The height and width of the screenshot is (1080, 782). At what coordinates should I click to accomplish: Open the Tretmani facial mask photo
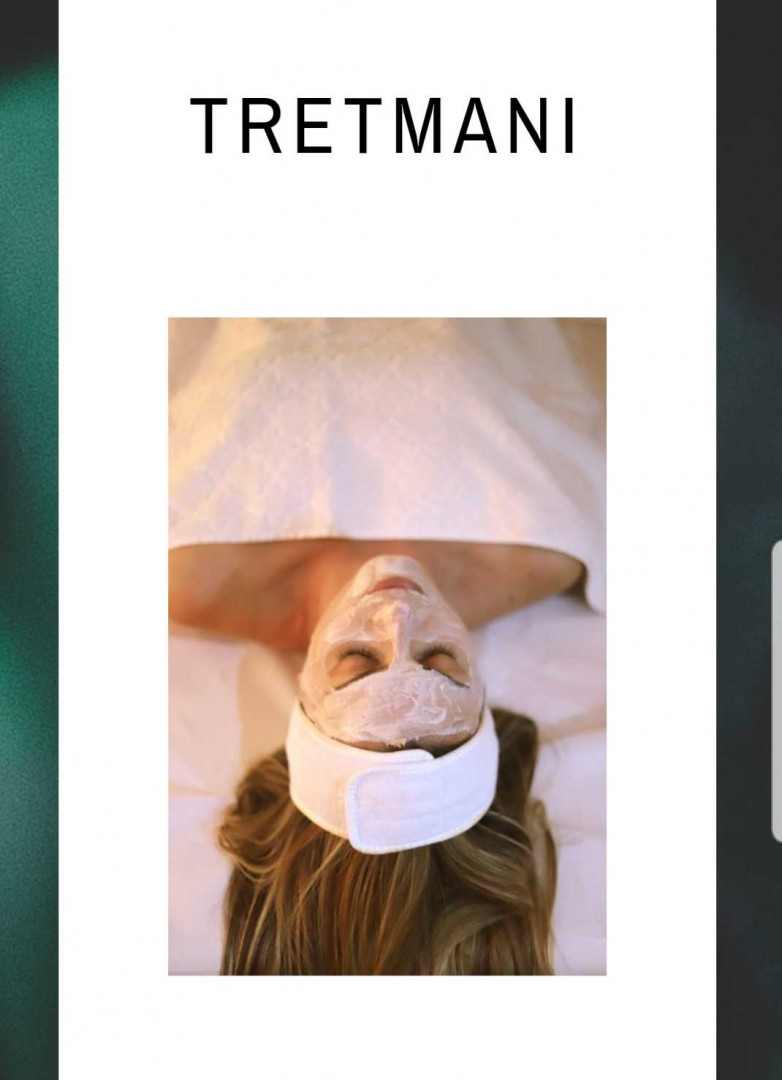pos(387,646)
